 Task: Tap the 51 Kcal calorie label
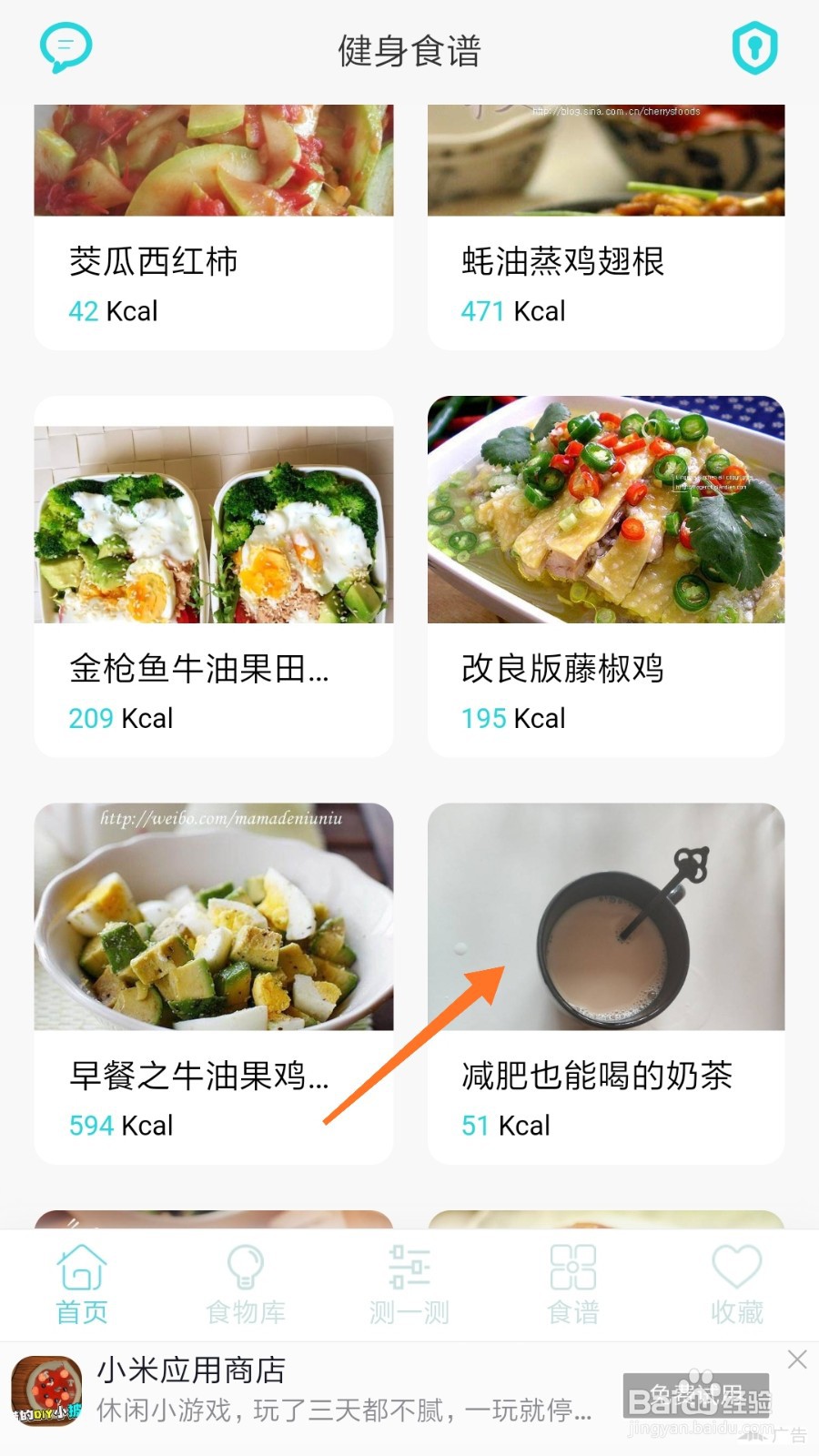(503, 1125)
